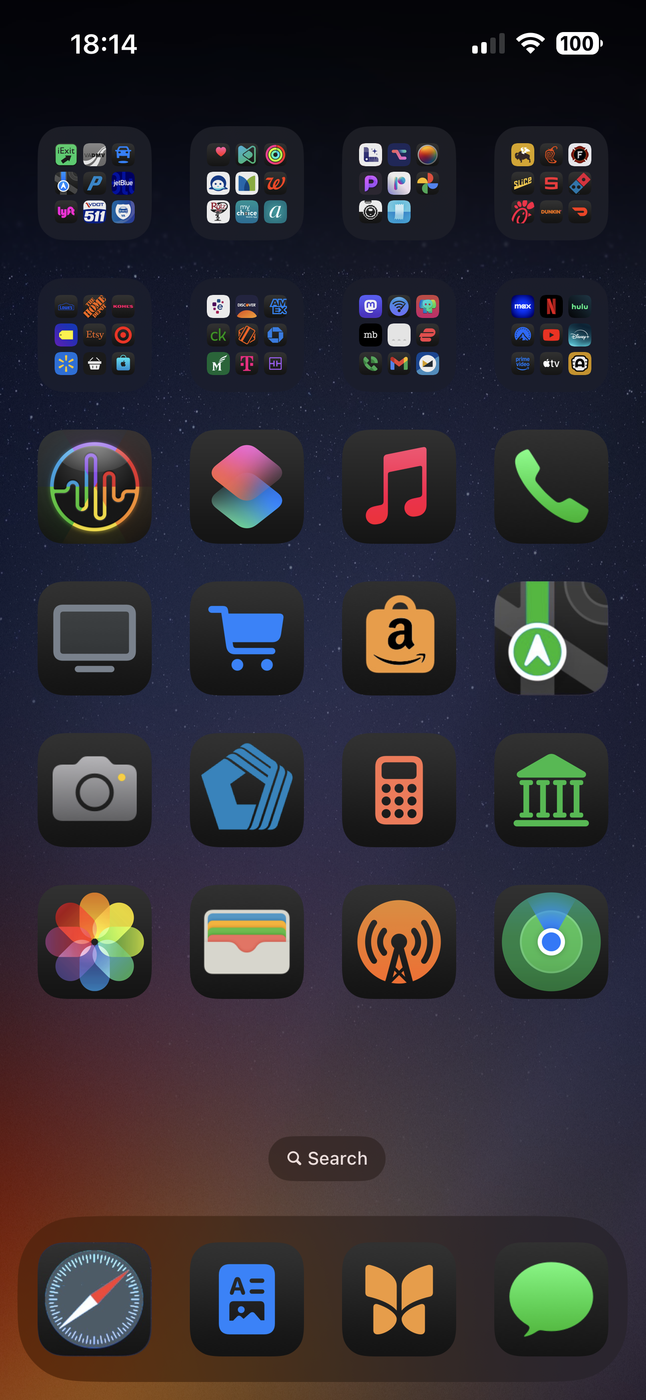Open the Calculator app
Image resolution: width=646 pixels, height=1400 pixels.
tap(399, 790)
